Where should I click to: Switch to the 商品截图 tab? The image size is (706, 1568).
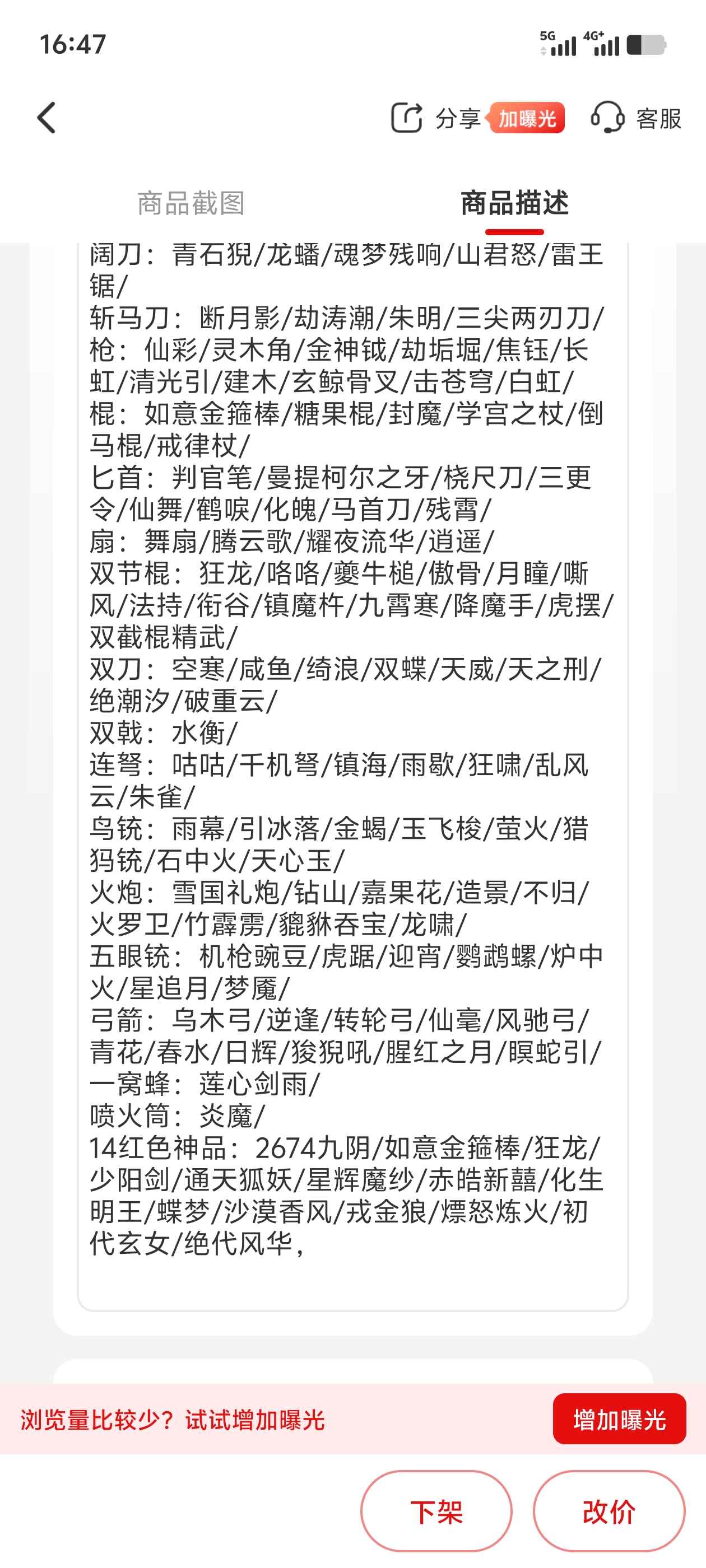click(x=191, y=203)
